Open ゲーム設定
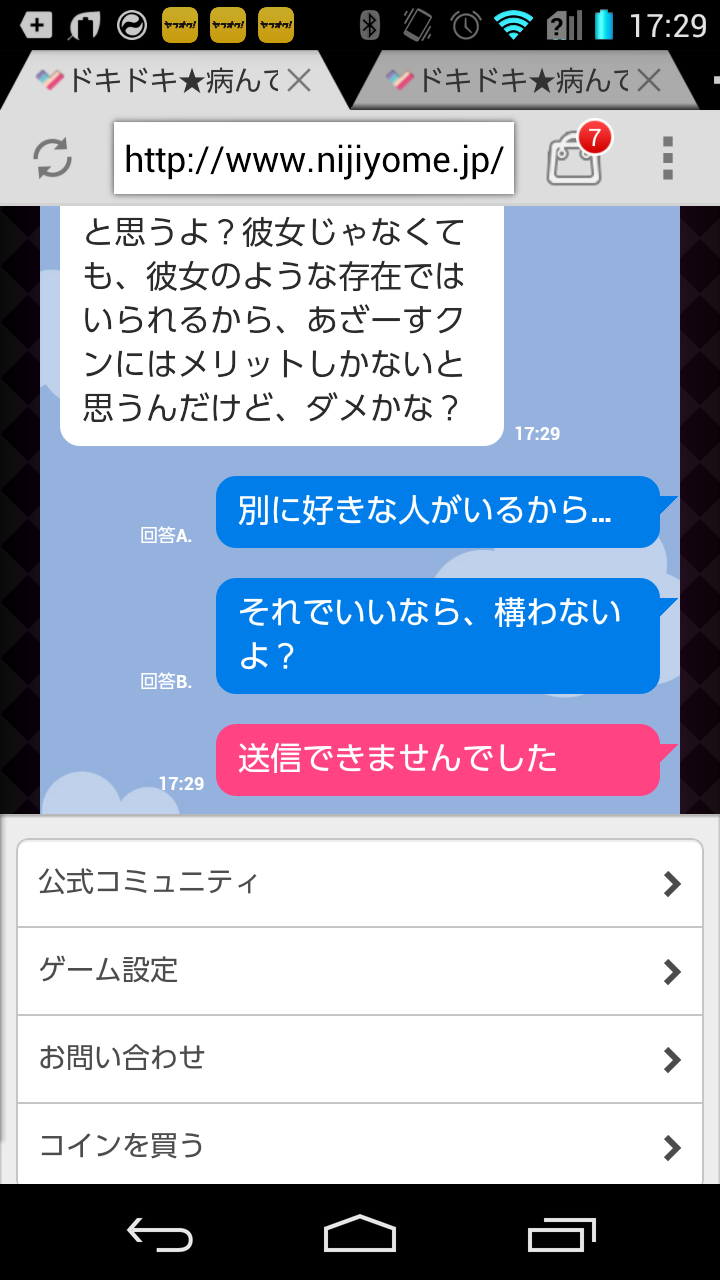Image resolution: width=720 pixels, height=1280 pixels. [360, 971]
